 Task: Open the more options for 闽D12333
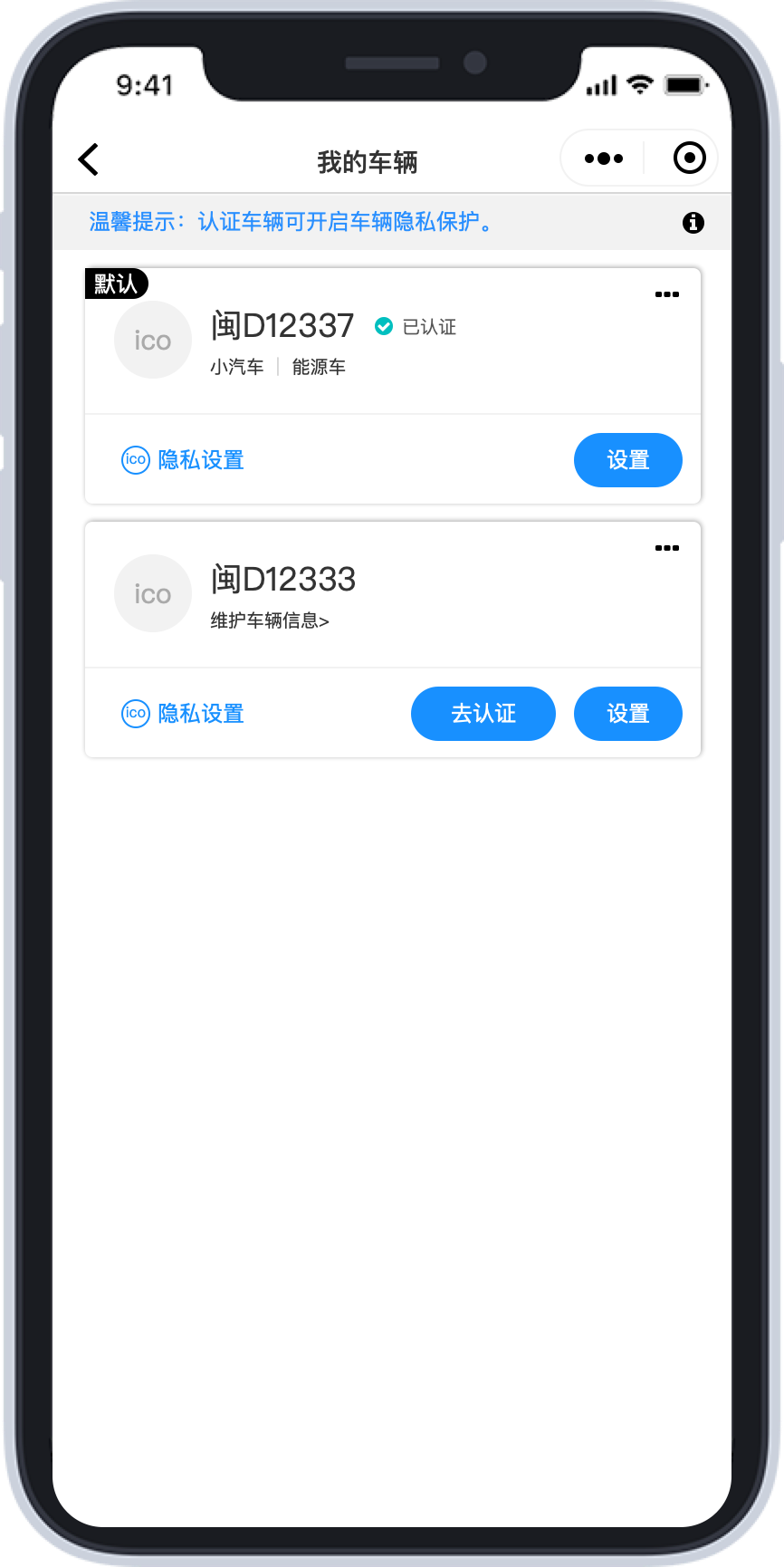667,548
